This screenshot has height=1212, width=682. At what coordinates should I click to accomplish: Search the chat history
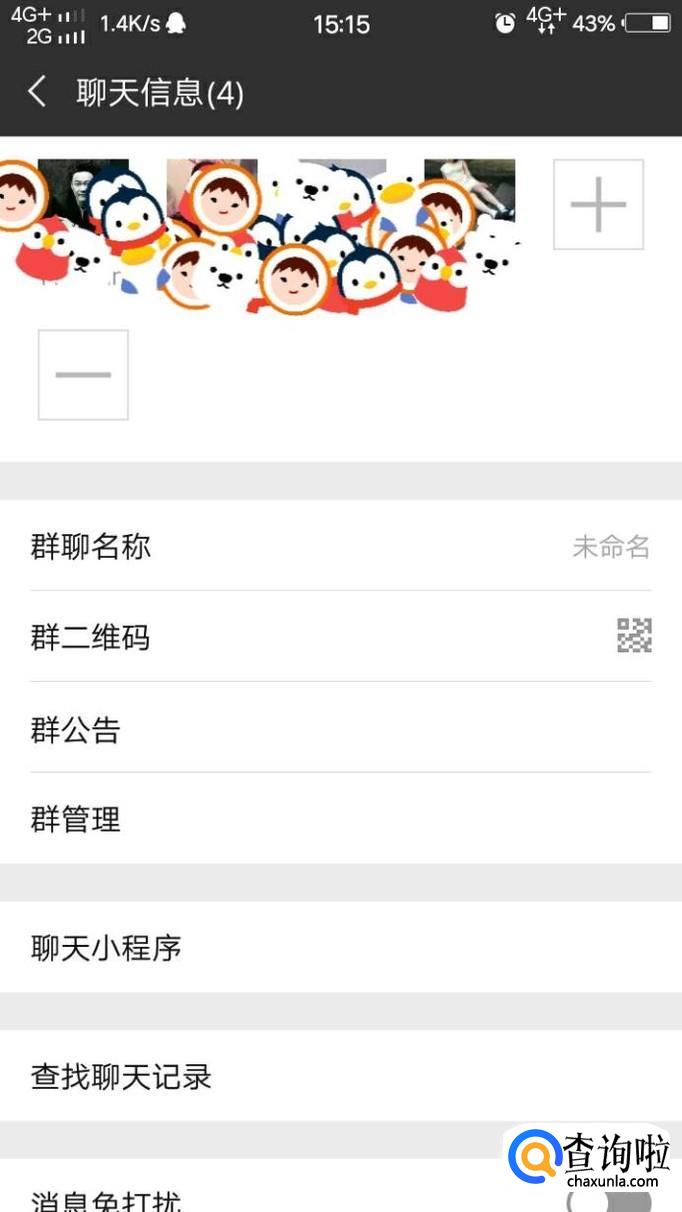point(340,1077)
